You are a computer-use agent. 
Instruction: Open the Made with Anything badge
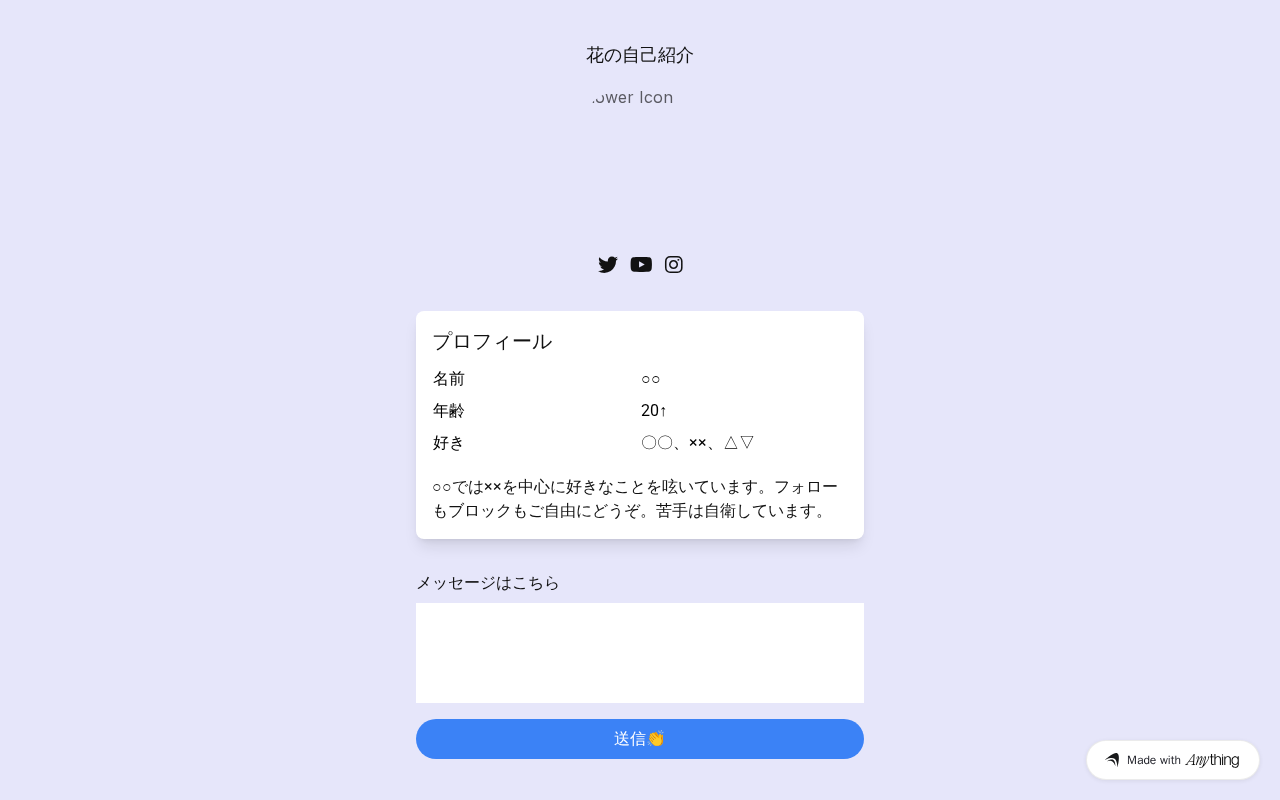(x=1173, y=760)
